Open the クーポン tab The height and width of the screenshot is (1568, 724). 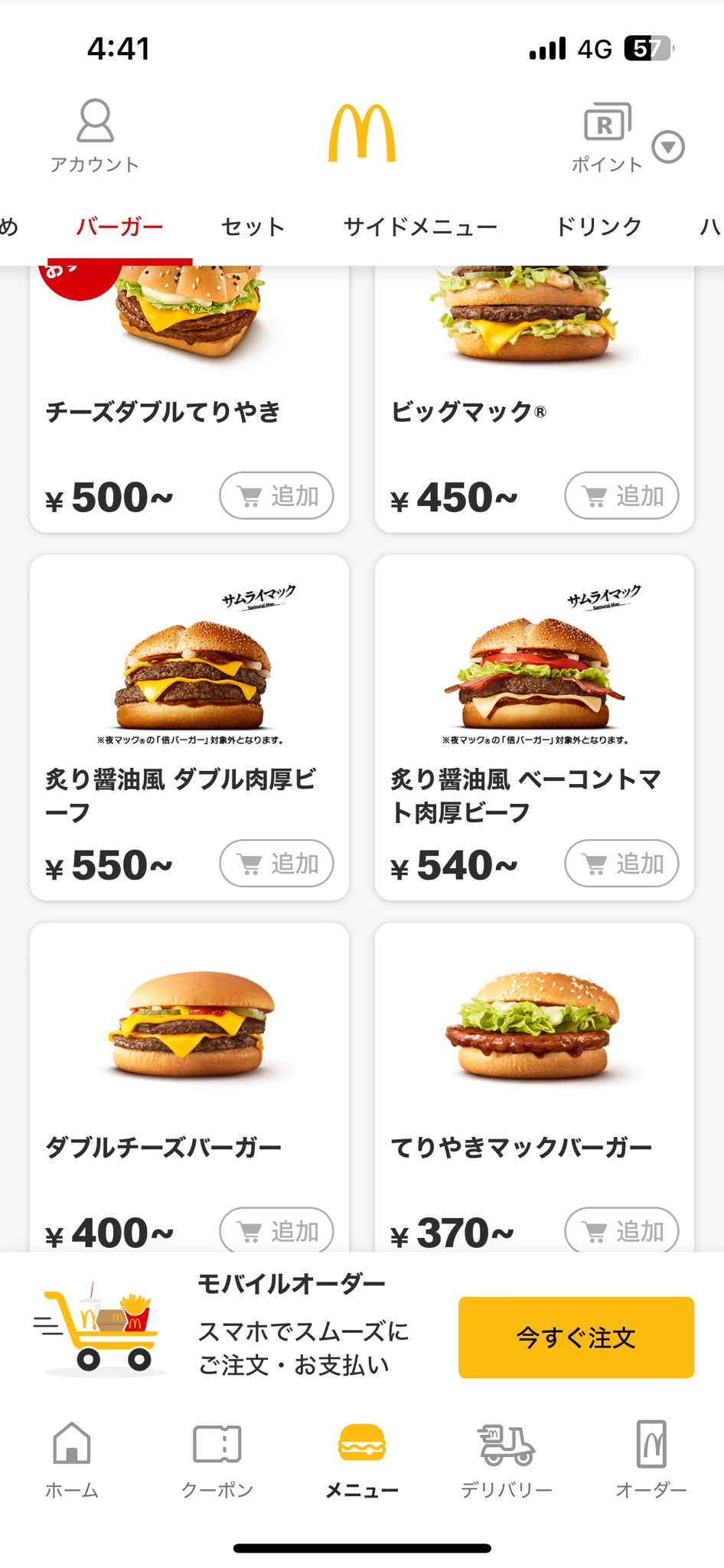[217, 1459]
